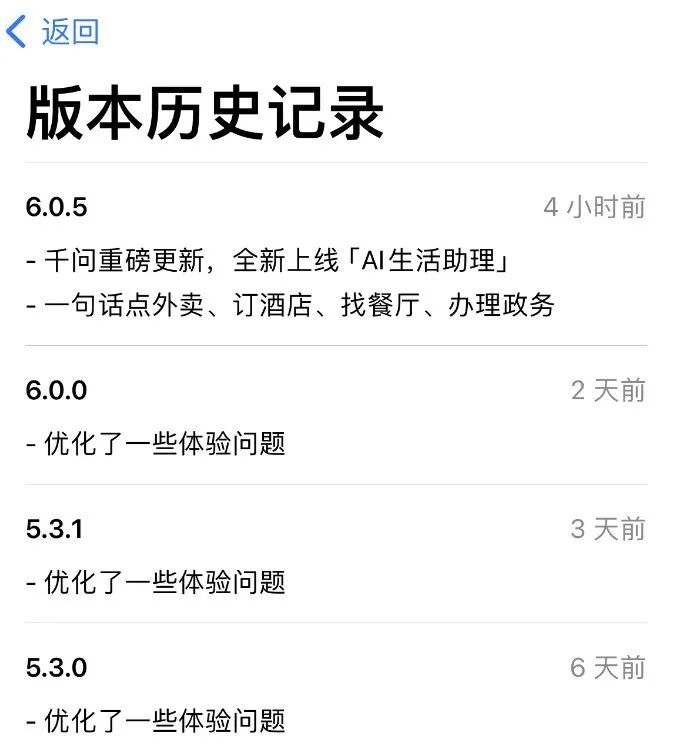Tap the 返回 back button
674x746 pixels.
[x=54, y=32]
